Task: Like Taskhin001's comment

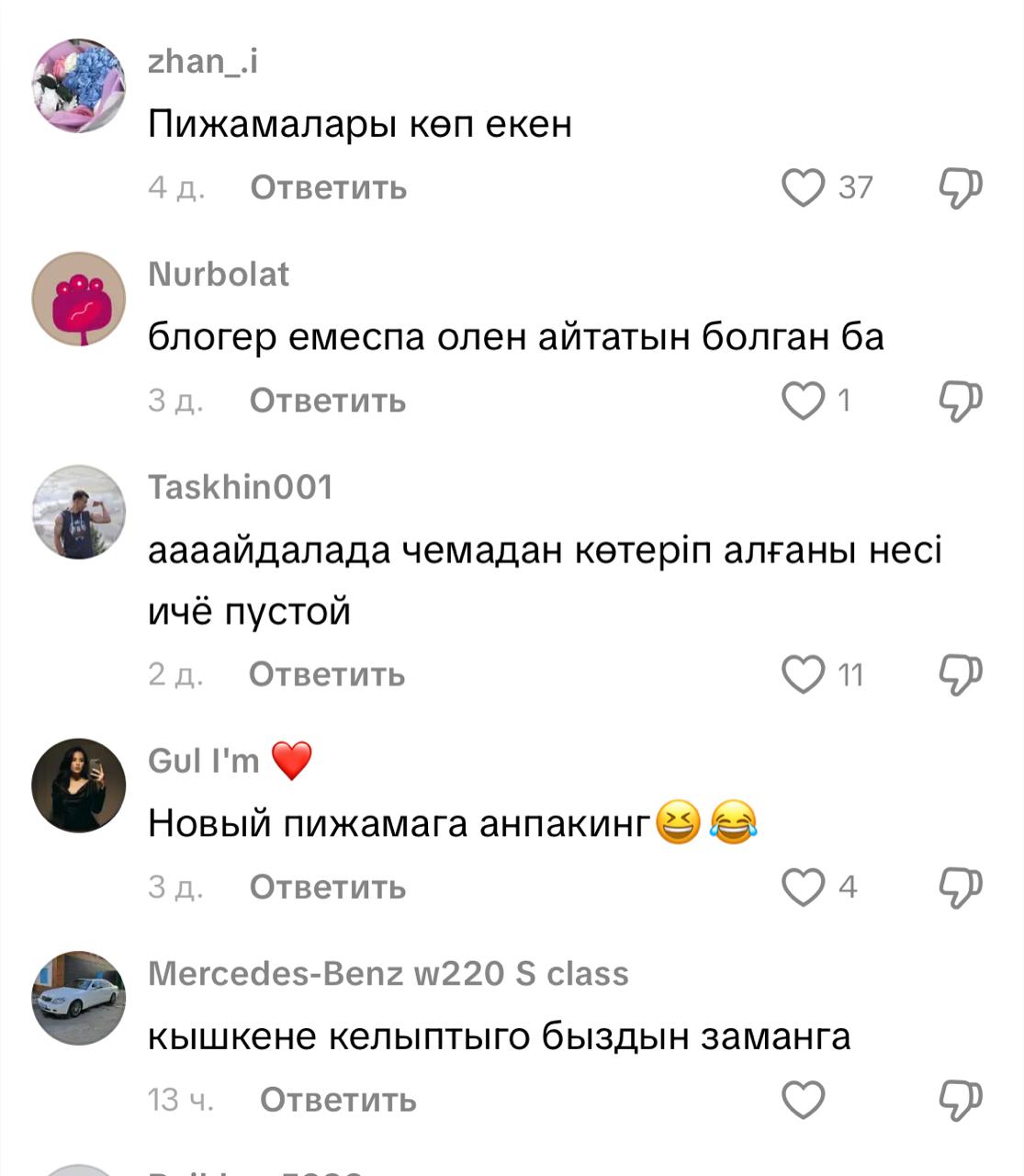Action: [x=803, y=674]
